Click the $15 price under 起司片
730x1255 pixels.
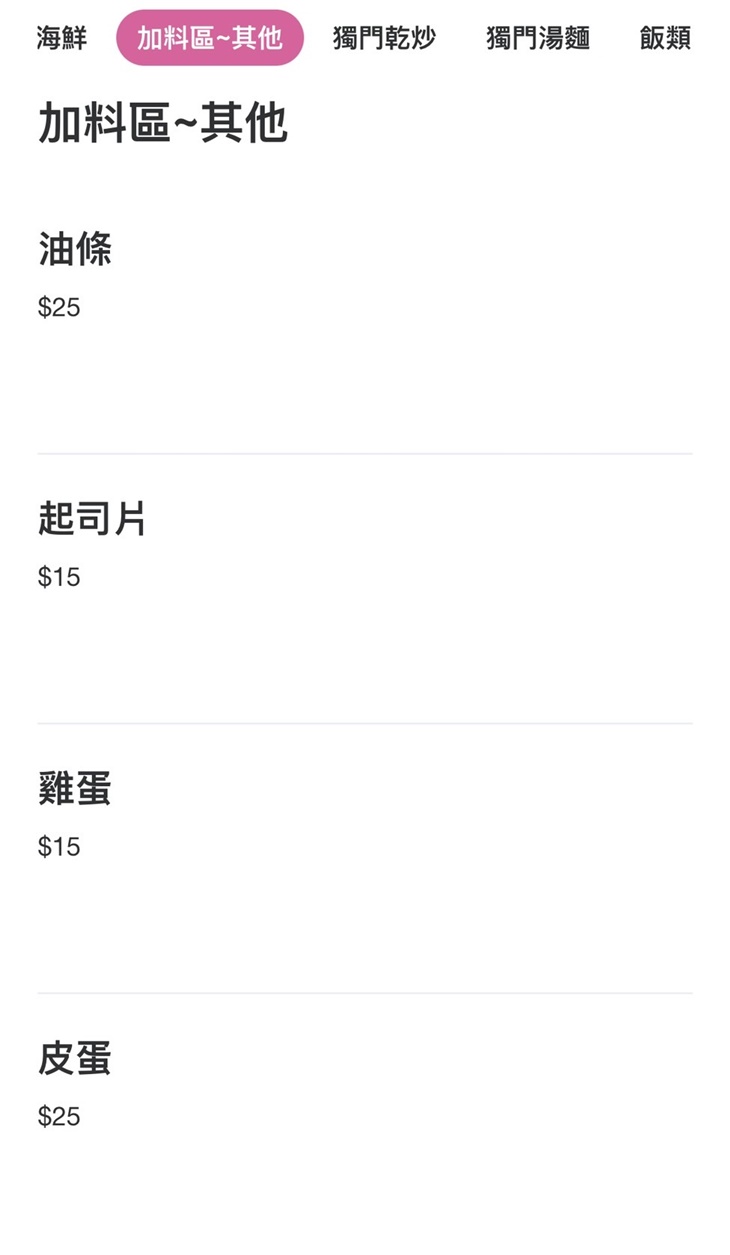click(56, 577)
